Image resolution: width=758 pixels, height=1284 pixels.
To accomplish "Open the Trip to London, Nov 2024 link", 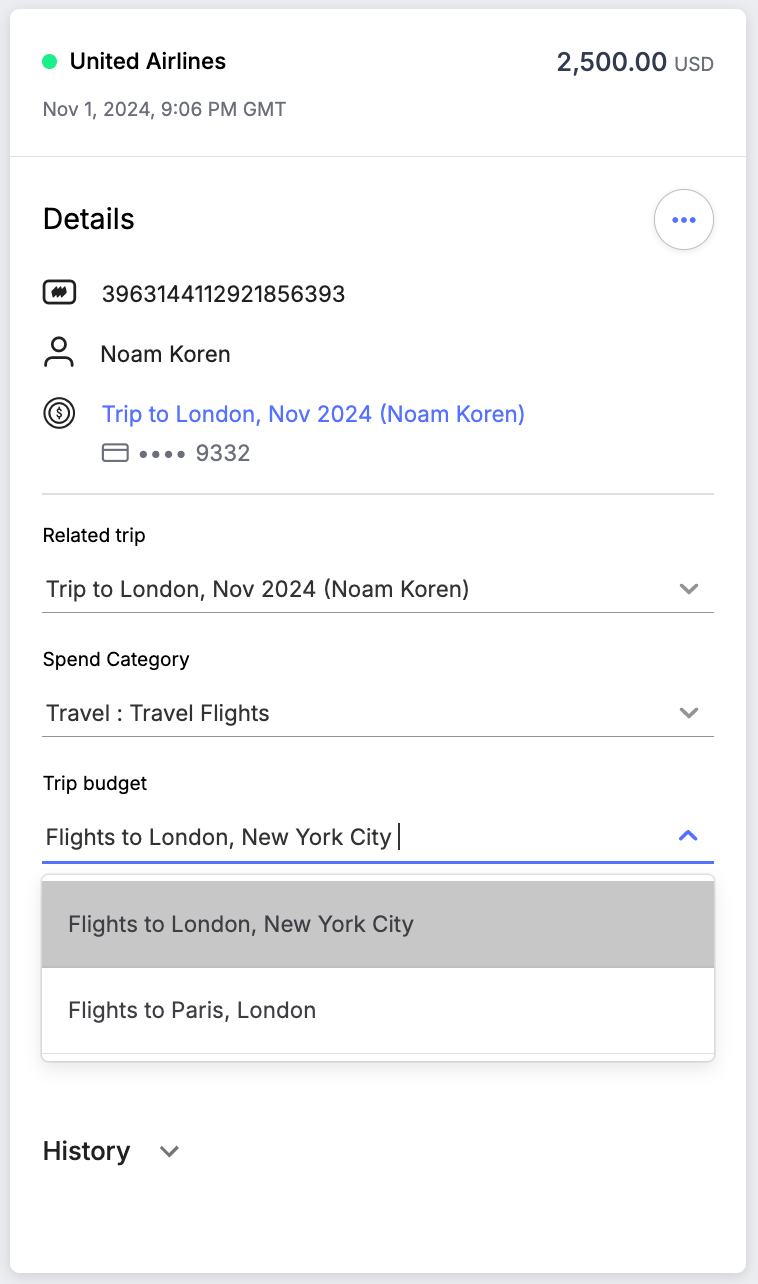I will coord(313,414).
